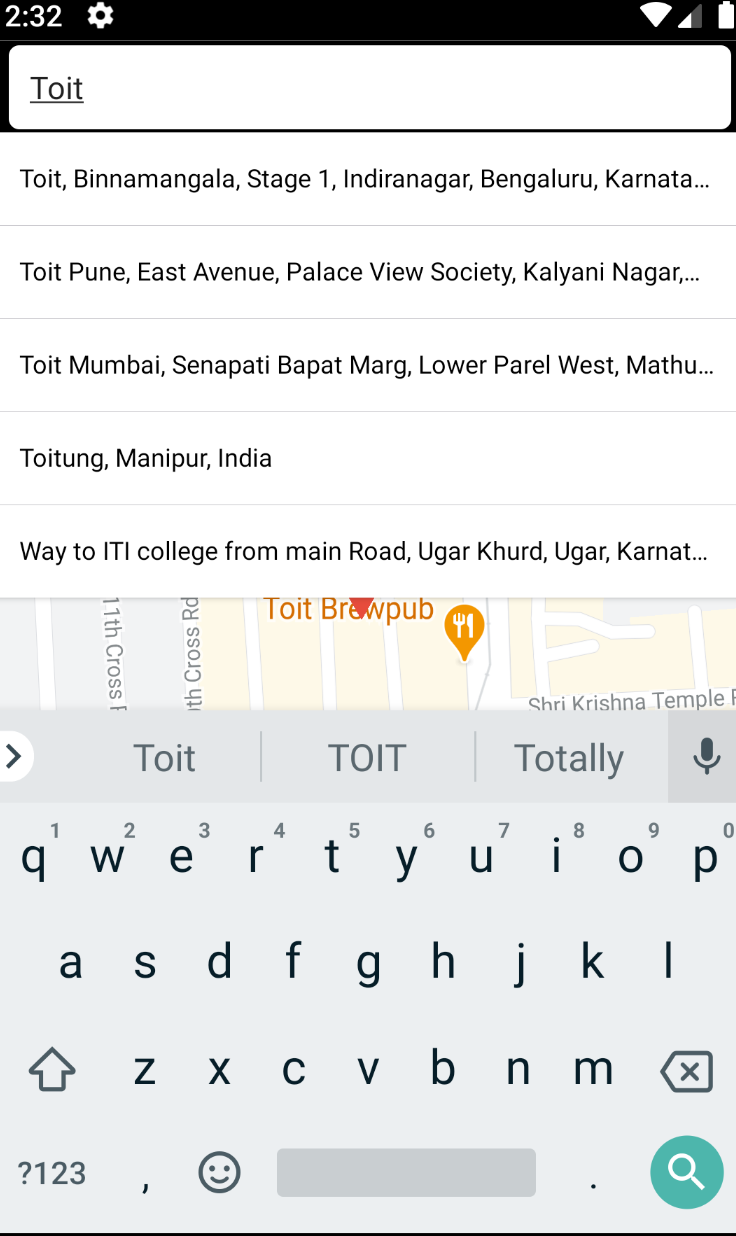This screenshot has height=1236, width=736.
Task: Start voice input with the microphone key
Action: (x=706, y=756)
